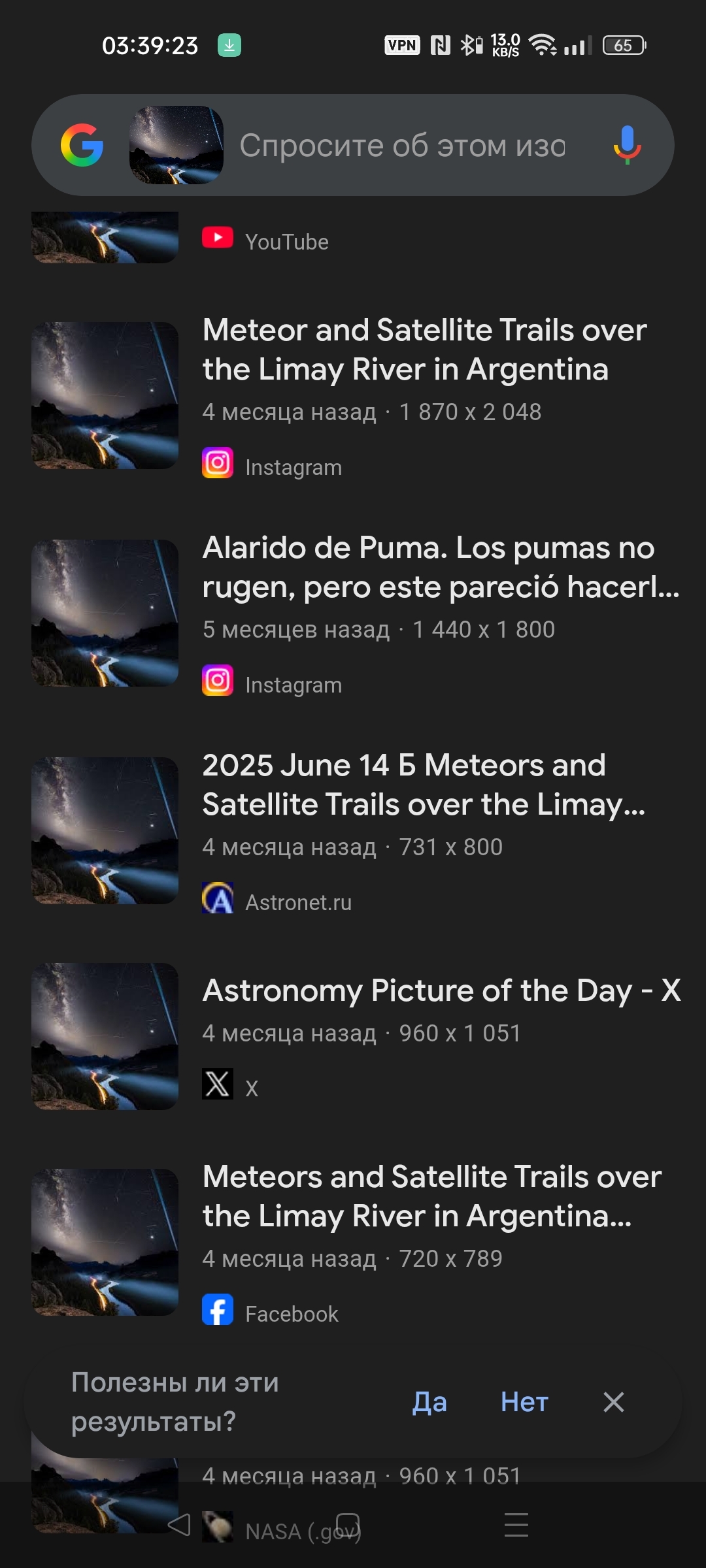
Task: Open the 'Спросите об этом изо' search field
Action: pyautogui.click(x=402, y=145)
